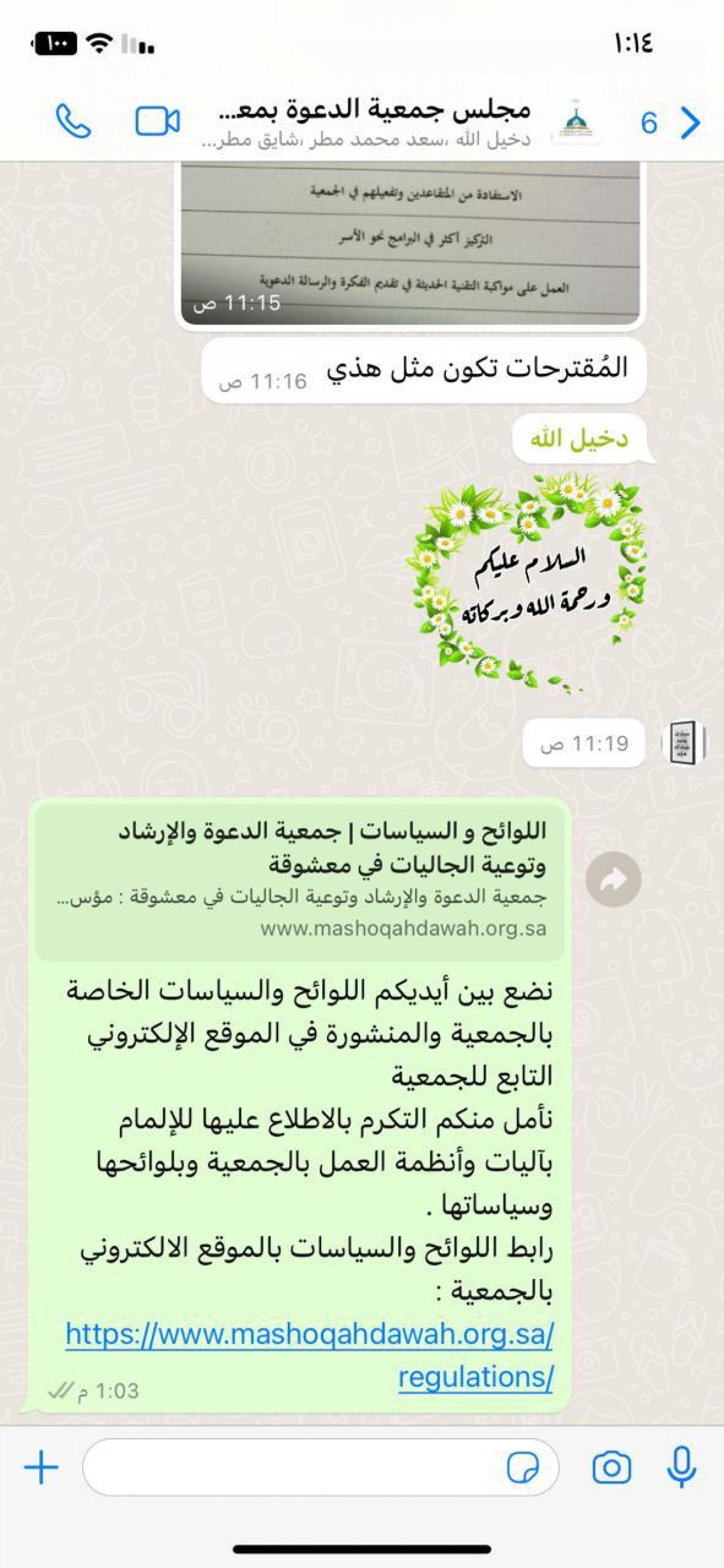
Task: Go back to the chats list
Action: 690,123
